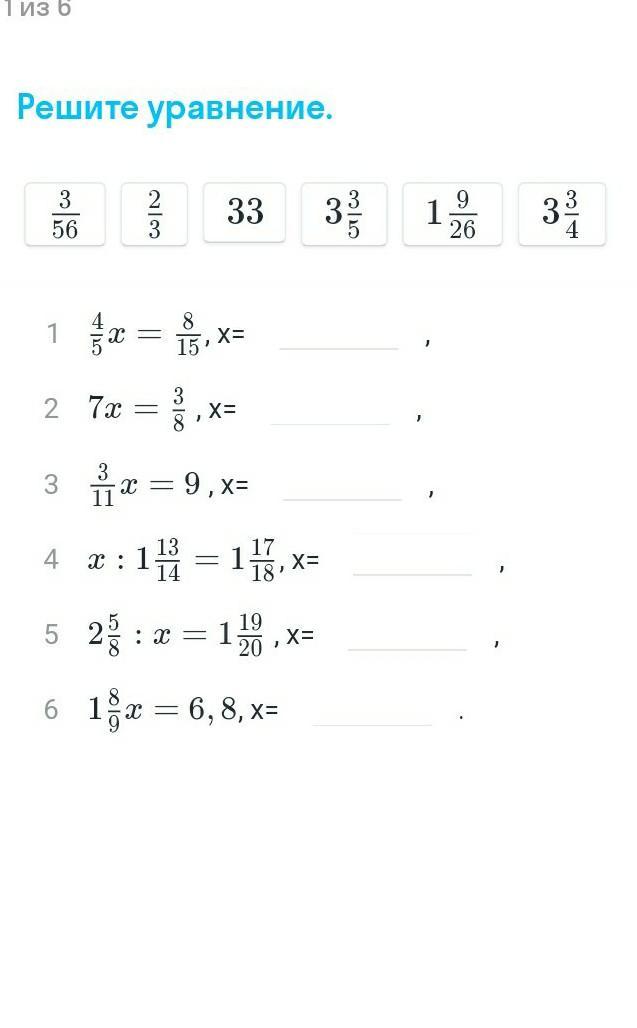
Task: Focus the answer blank for equation 6
Action: 372,711
